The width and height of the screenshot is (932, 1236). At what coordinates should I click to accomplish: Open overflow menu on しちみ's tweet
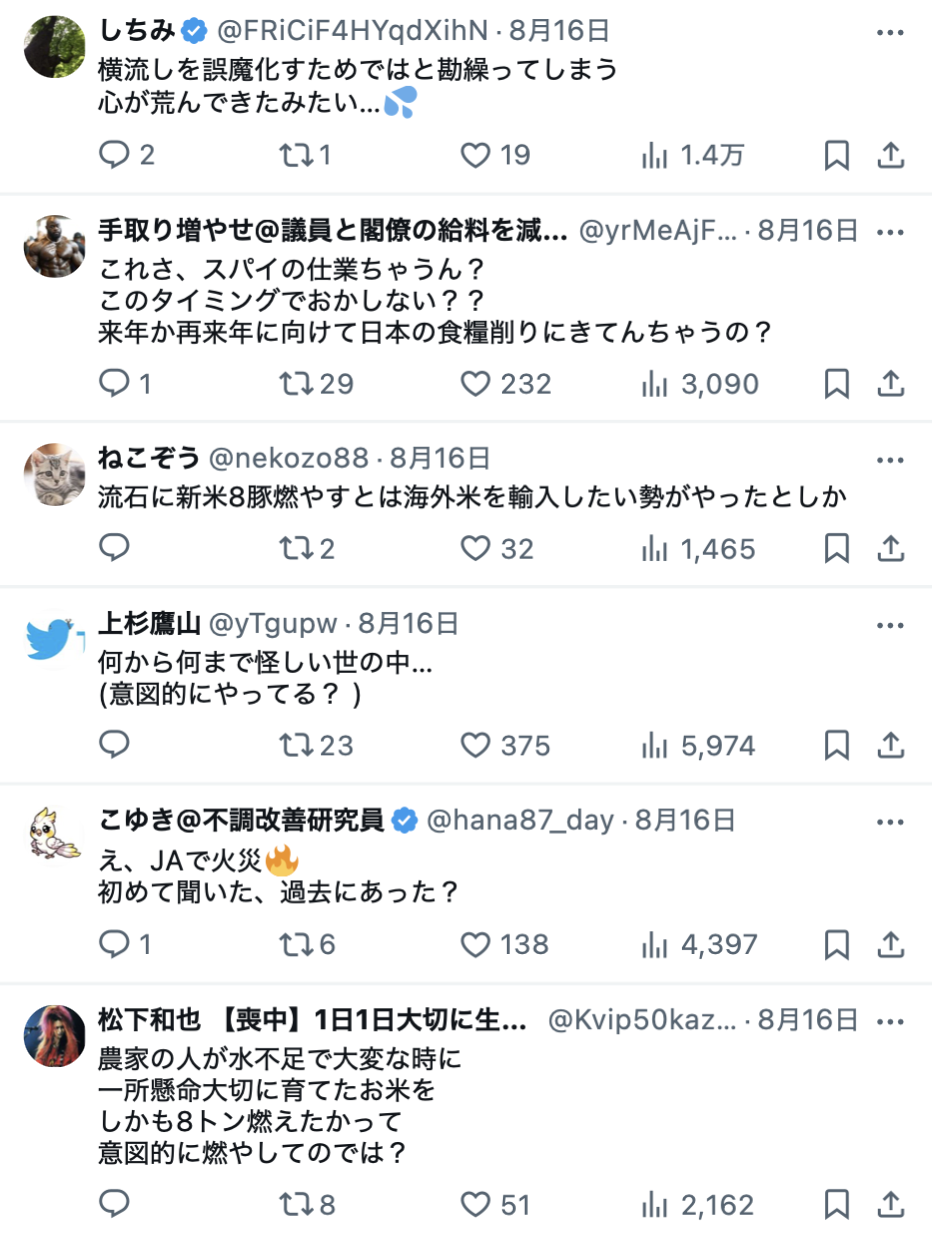(890, 32)
